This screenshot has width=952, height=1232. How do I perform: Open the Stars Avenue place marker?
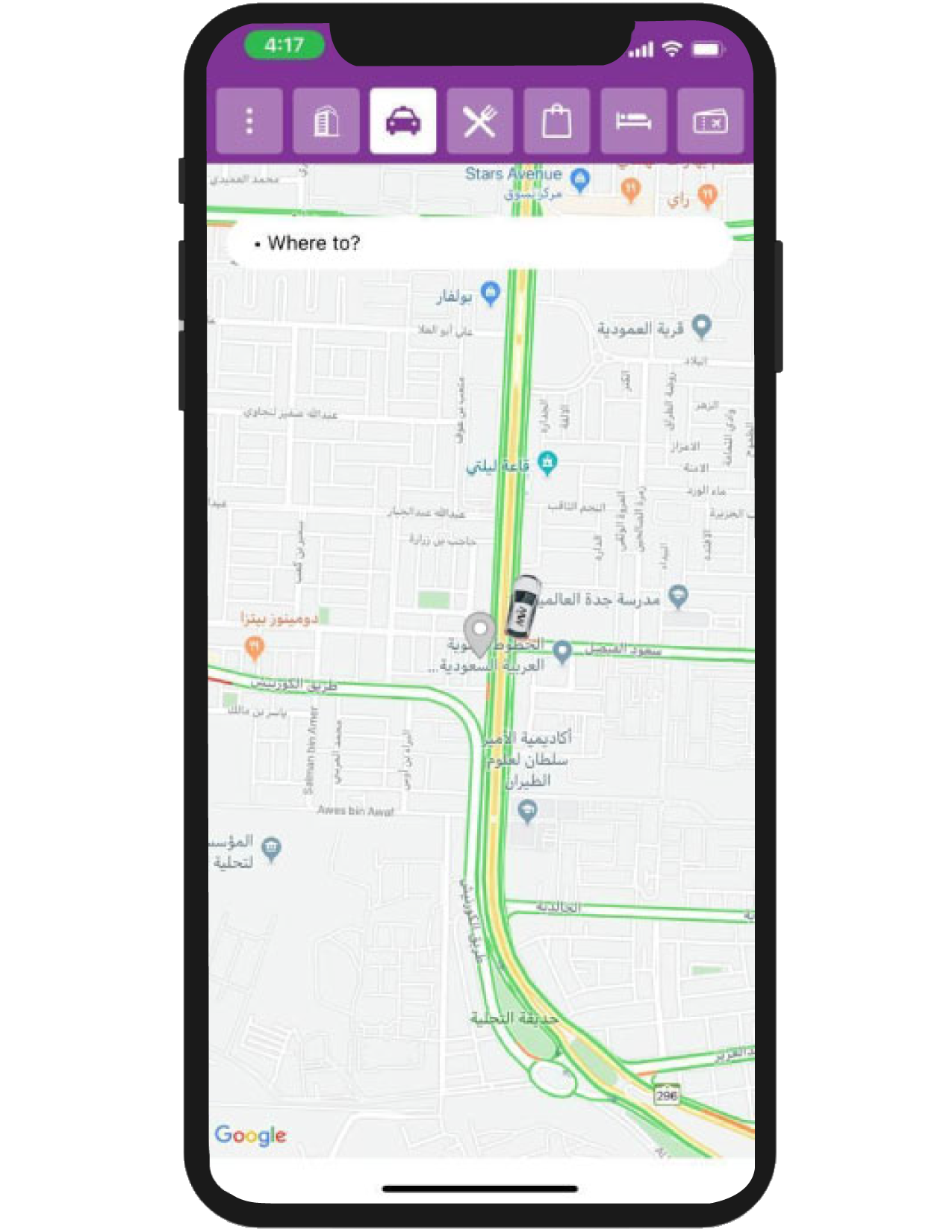[x=580, y=179]
